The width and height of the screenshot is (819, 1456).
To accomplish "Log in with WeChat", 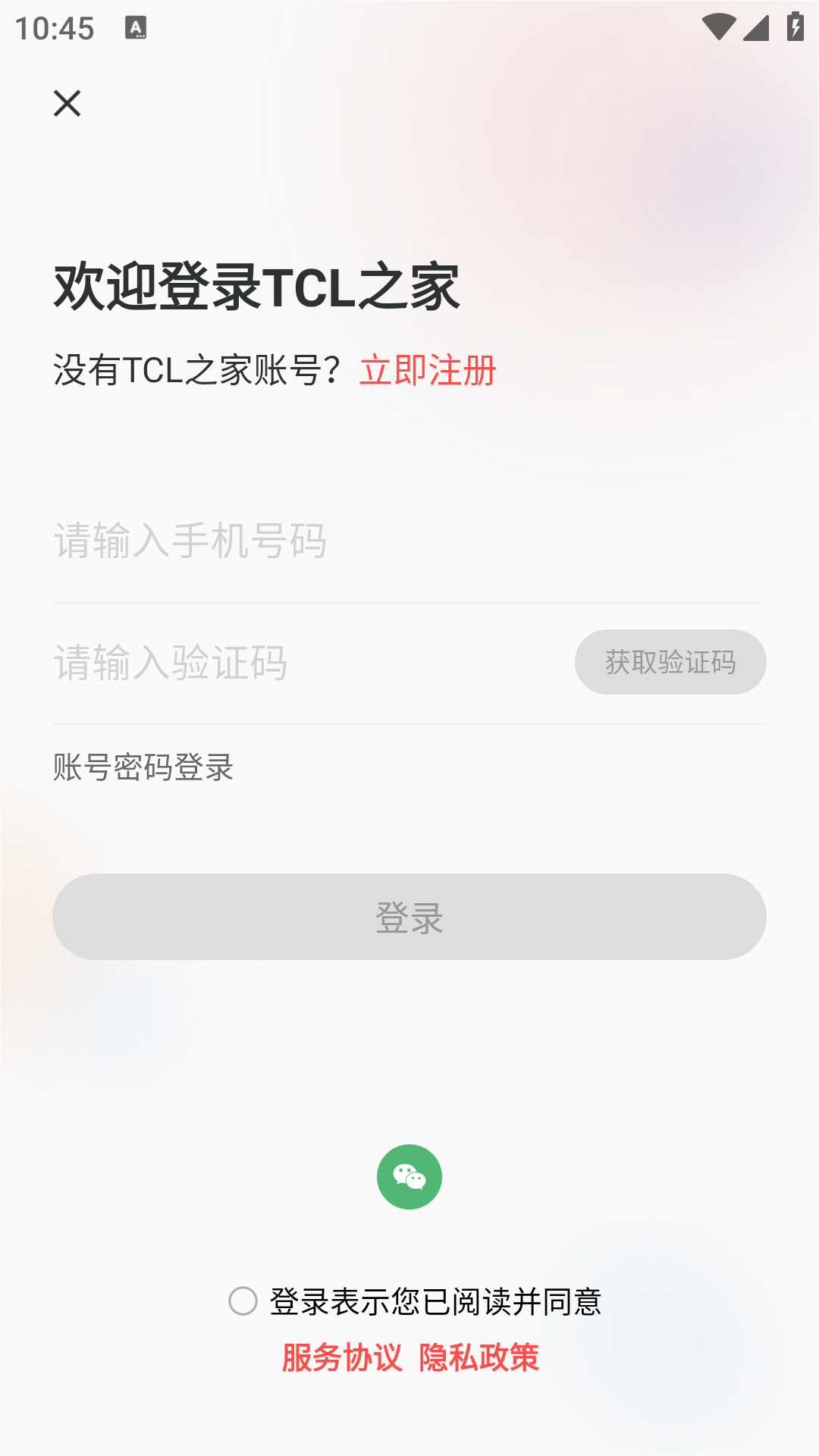I will [x=409, y=1177].
